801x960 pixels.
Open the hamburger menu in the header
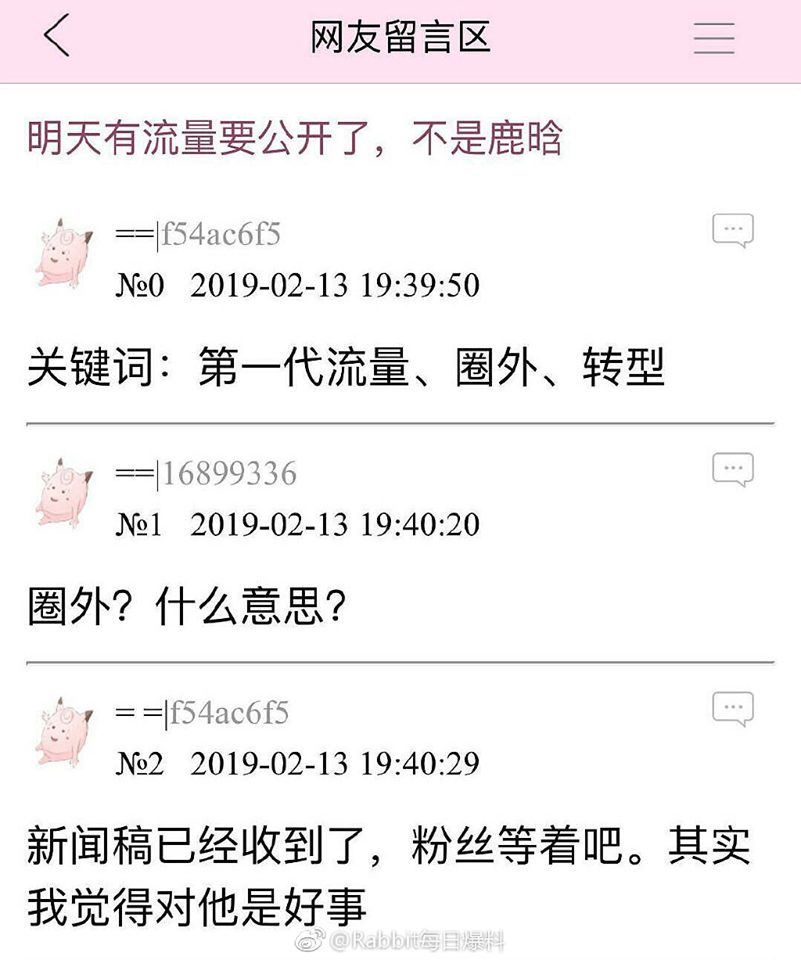714,37
